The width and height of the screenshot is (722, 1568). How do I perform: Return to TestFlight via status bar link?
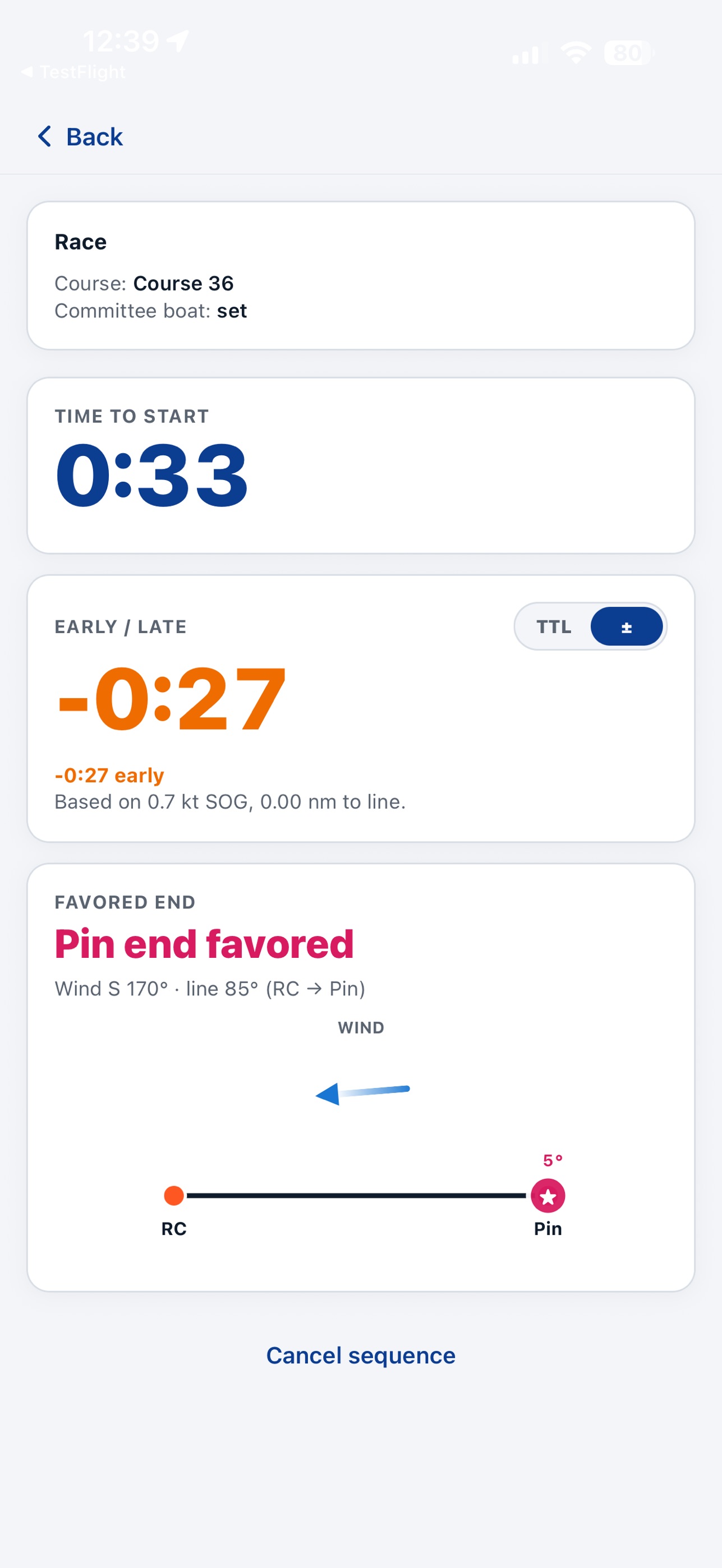coord(73,72)
